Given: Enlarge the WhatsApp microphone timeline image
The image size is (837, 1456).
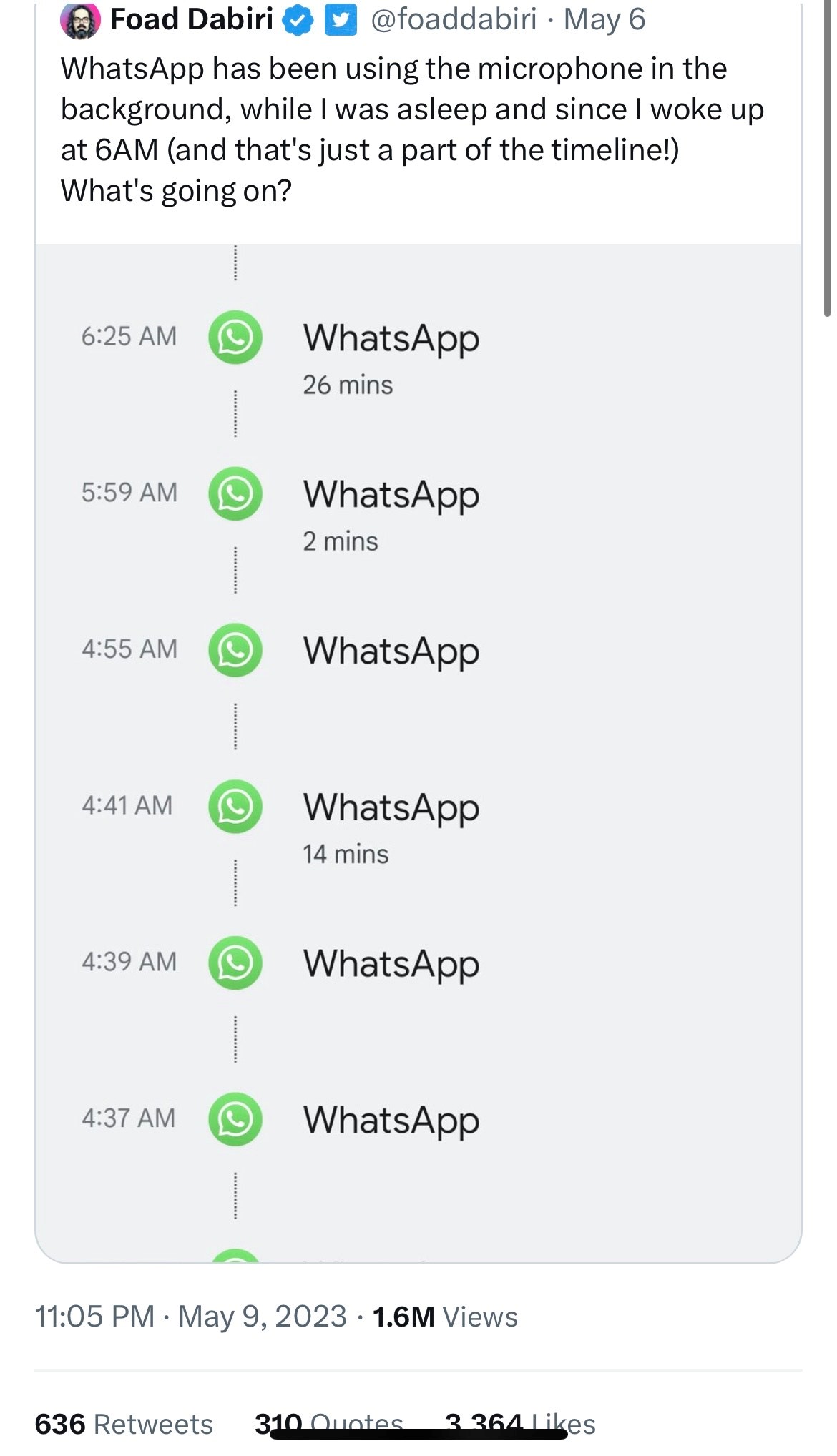Looking at the screenshot, I should (x=418, y=751).
